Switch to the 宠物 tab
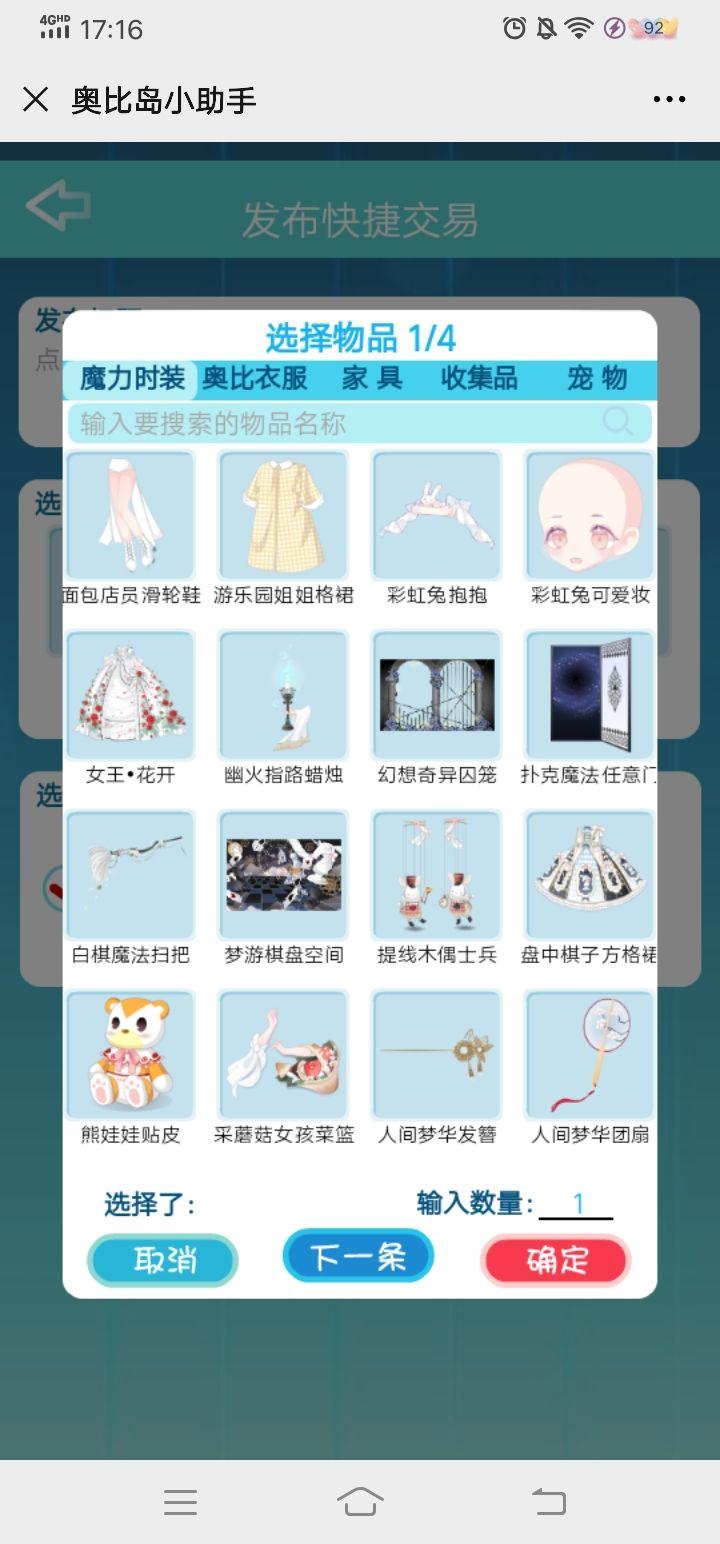This screenshot has width=720, height=1544. point(596,378)
